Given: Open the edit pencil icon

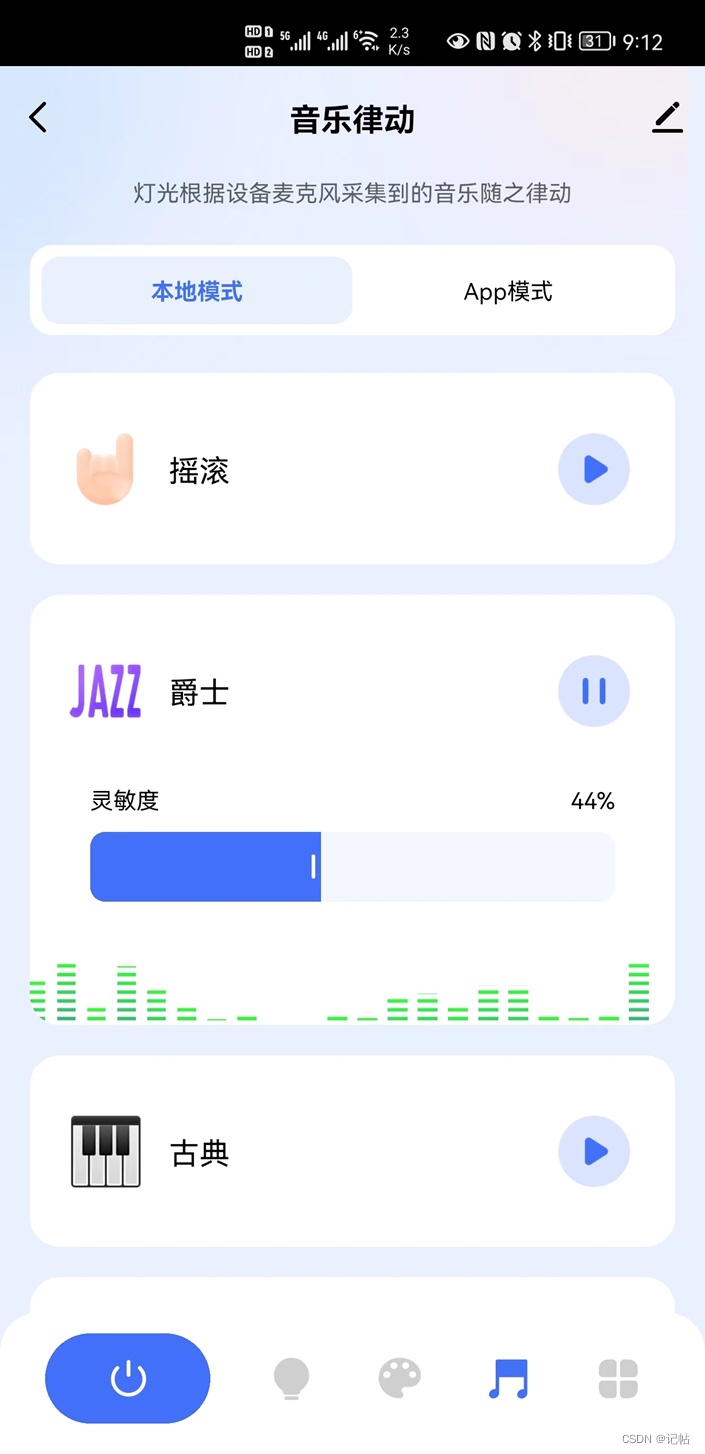Looking at the screenshot, I should [x=667, y=118].
